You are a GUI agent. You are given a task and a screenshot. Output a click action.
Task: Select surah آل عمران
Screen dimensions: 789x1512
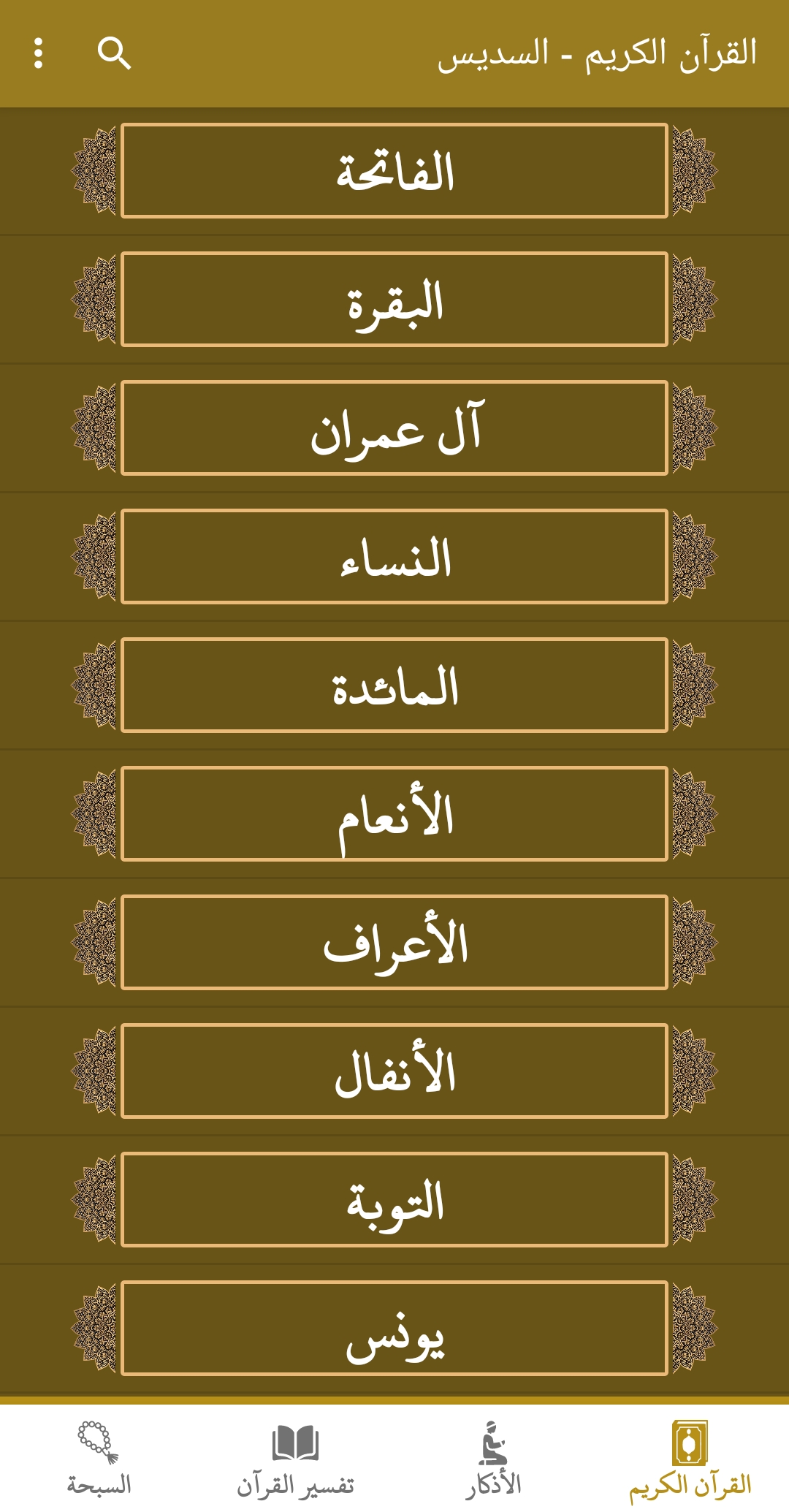pos(394,428)
